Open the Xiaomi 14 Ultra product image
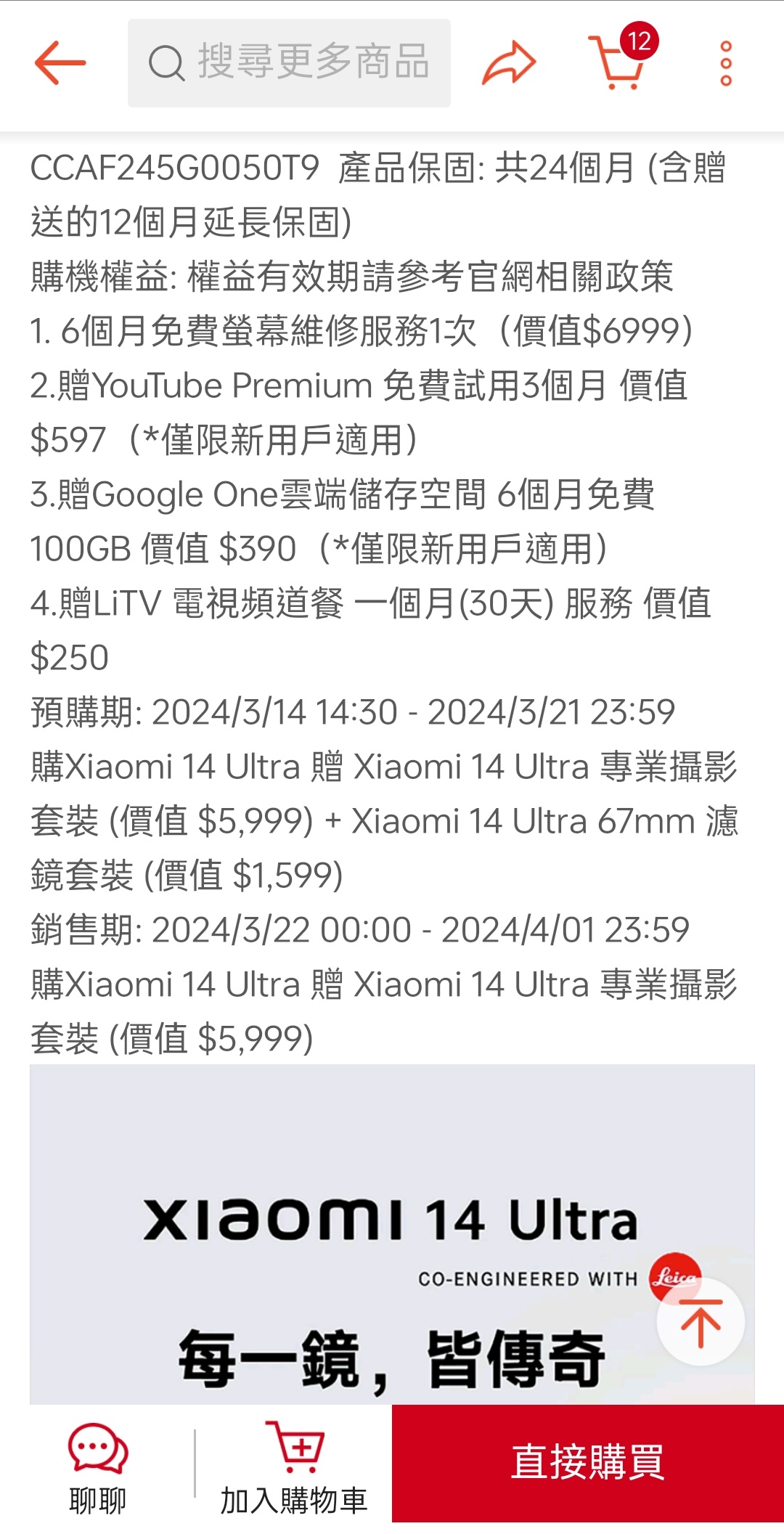 (392, 1234)
